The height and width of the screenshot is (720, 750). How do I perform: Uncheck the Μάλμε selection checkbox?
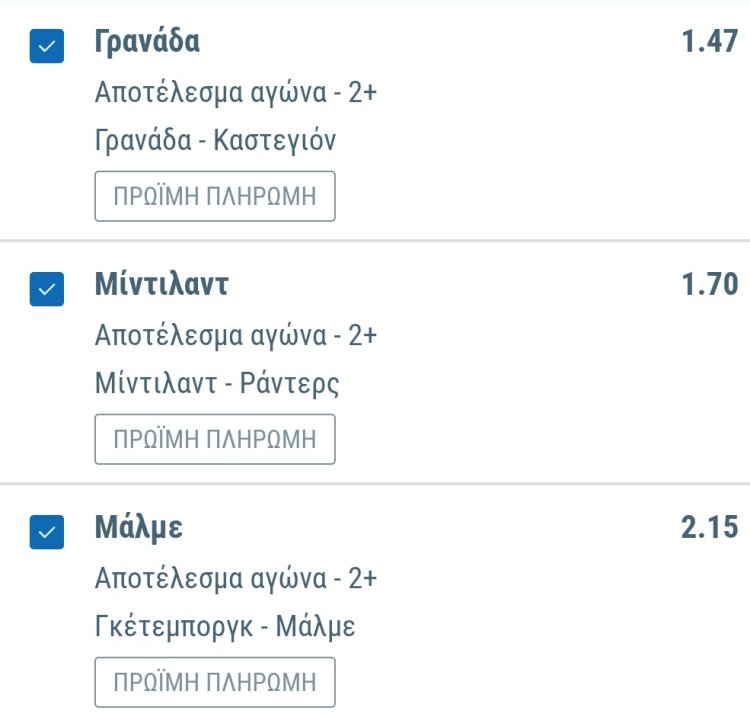tap(47, 532)
